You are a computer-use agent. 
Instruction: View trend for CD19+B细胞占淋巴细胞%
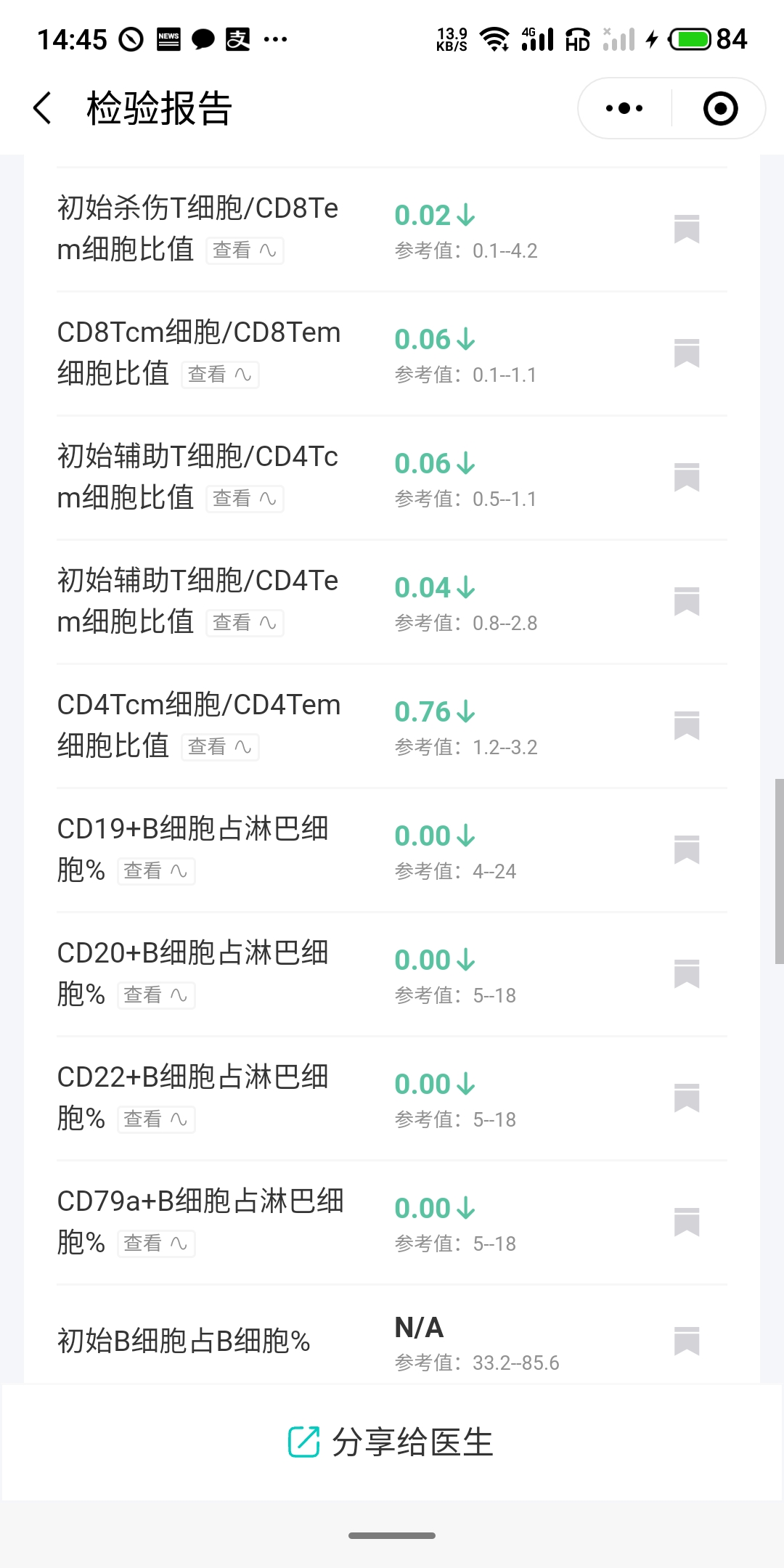tap(156, 871)
